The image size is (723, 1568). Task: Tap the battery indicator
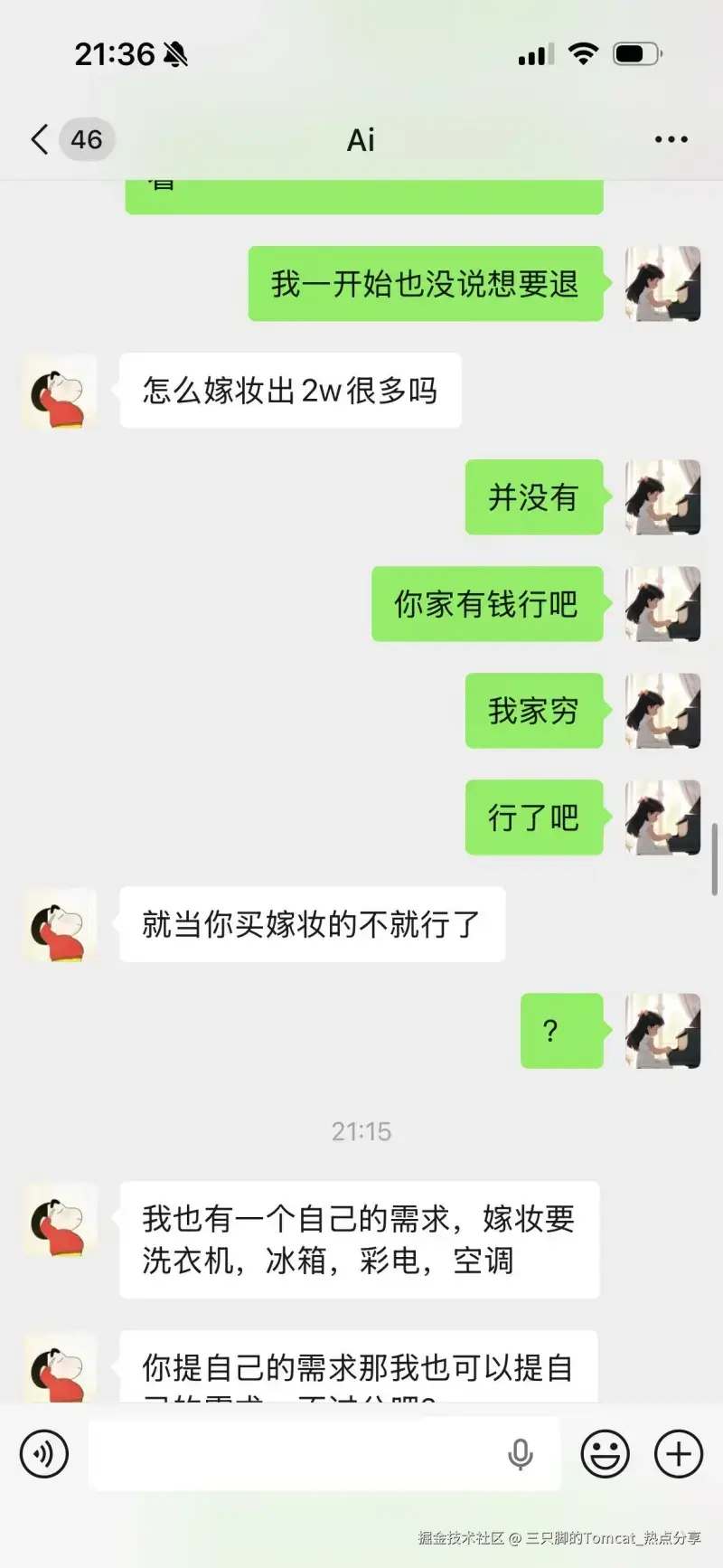point(635,52)
